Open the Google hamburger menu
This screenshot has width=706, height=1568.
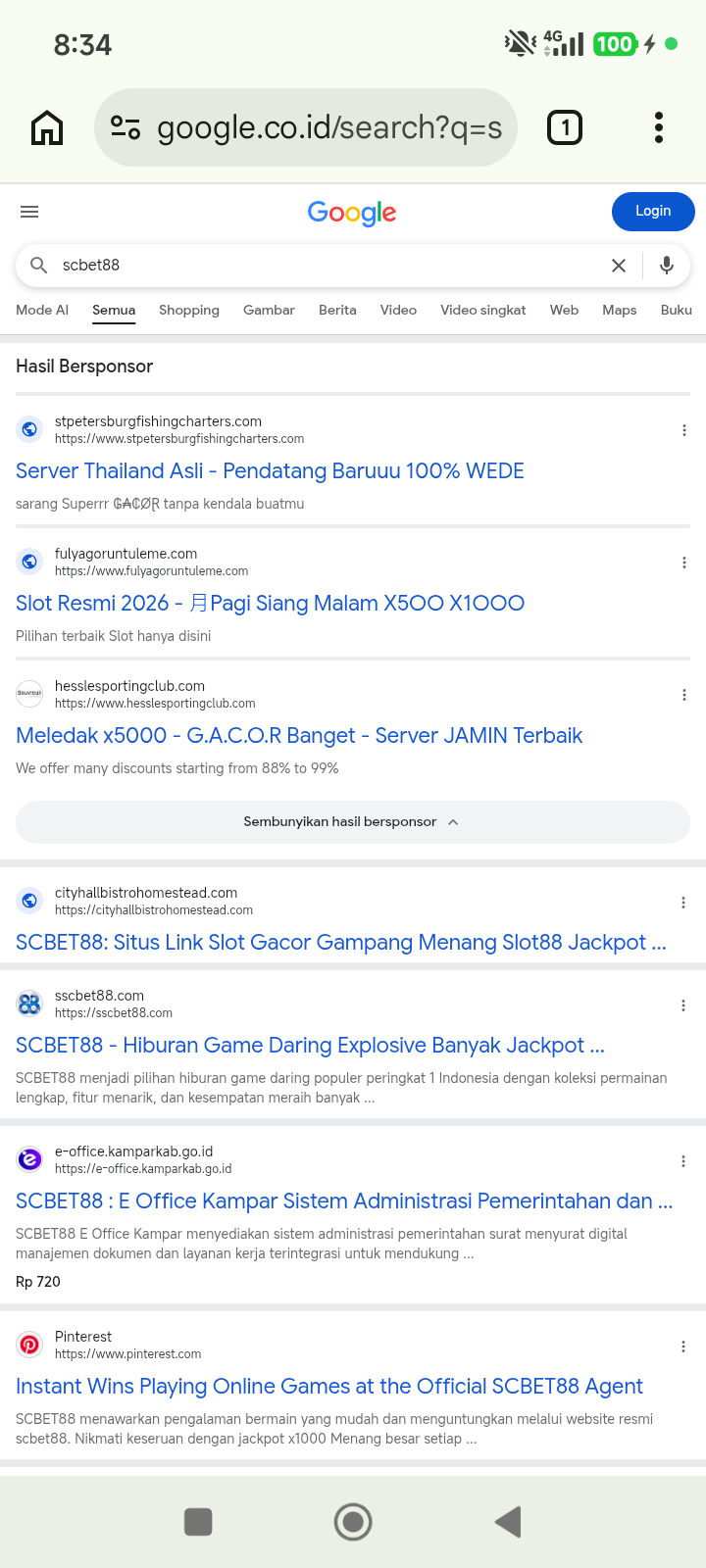(x=29, y=212)
